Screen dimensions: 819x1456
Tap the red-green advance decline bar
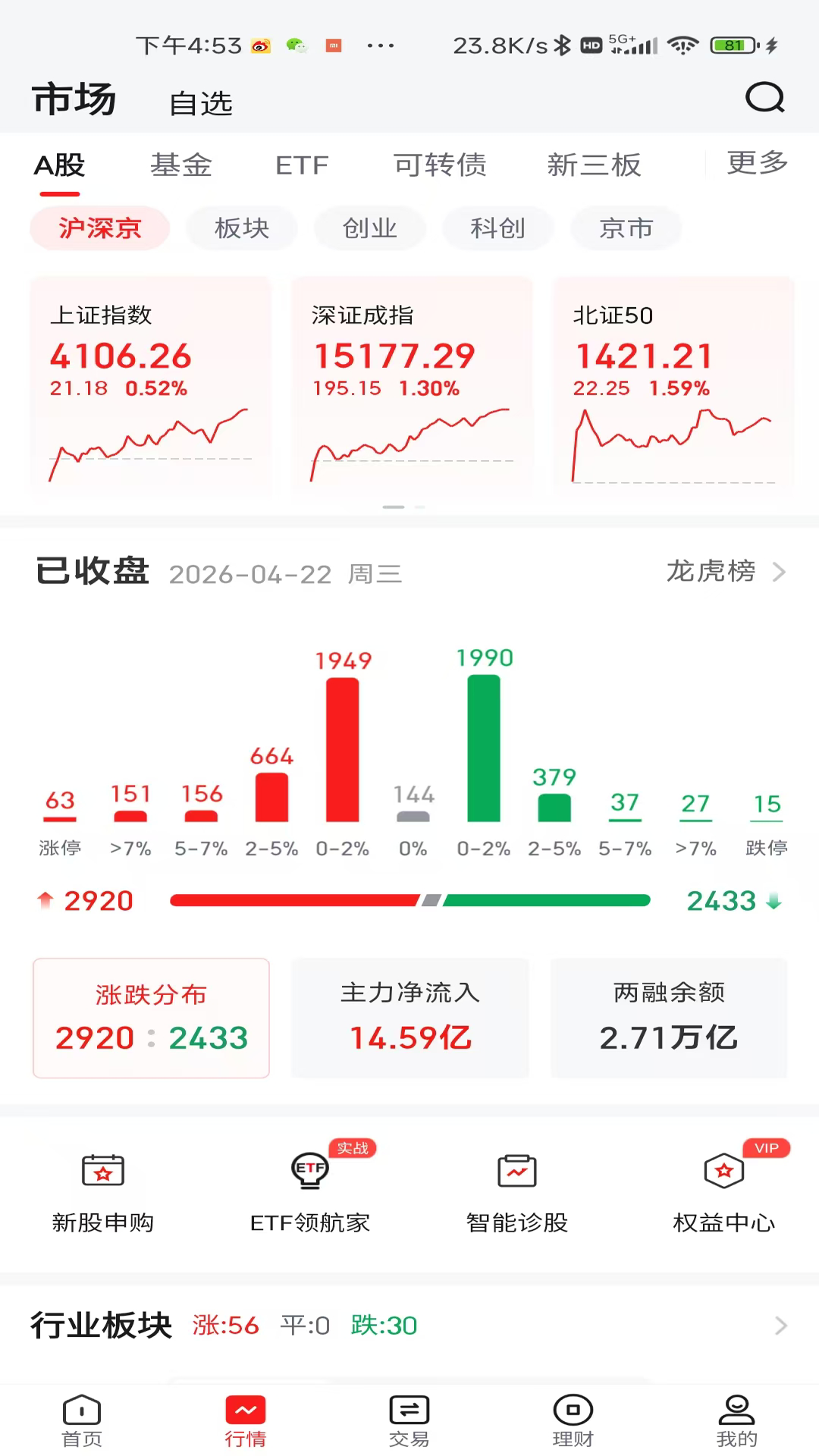pos(409,900)
